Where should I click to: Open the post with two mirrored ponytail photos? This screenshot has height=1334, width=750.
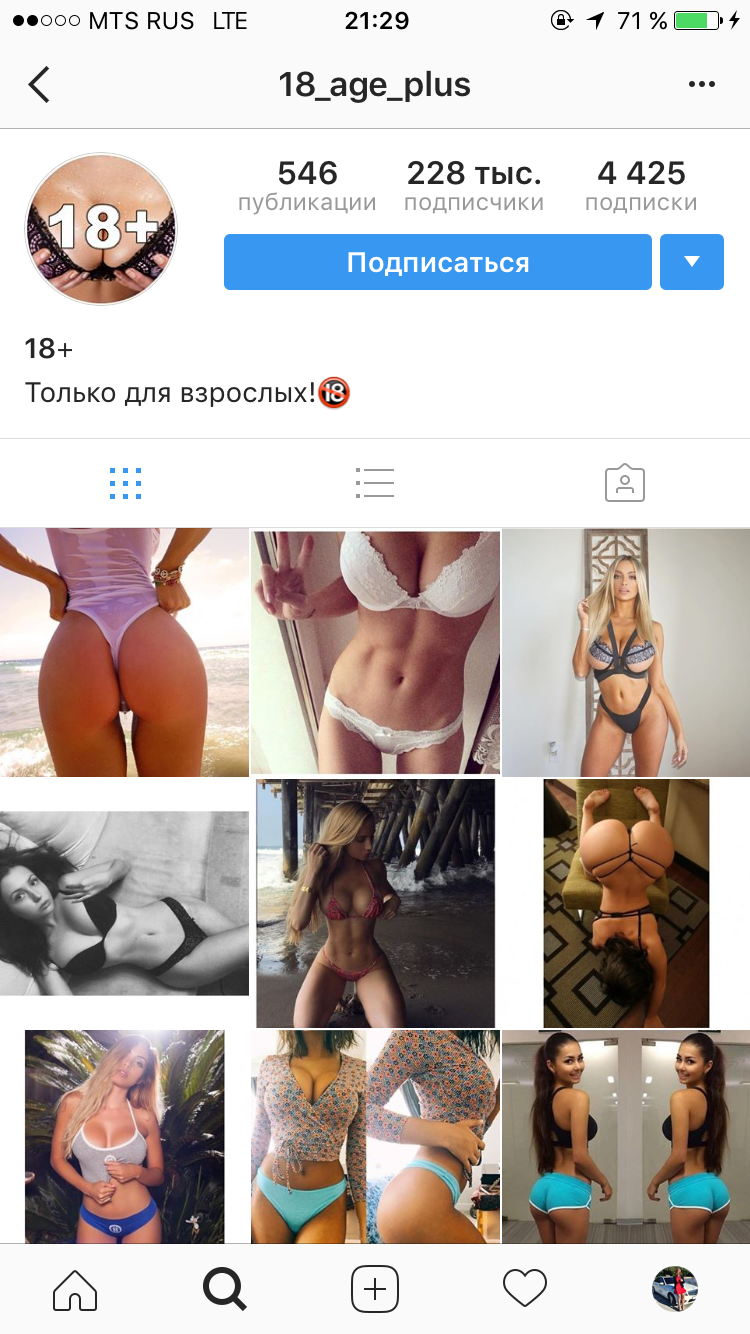(x=626, y=1137)
